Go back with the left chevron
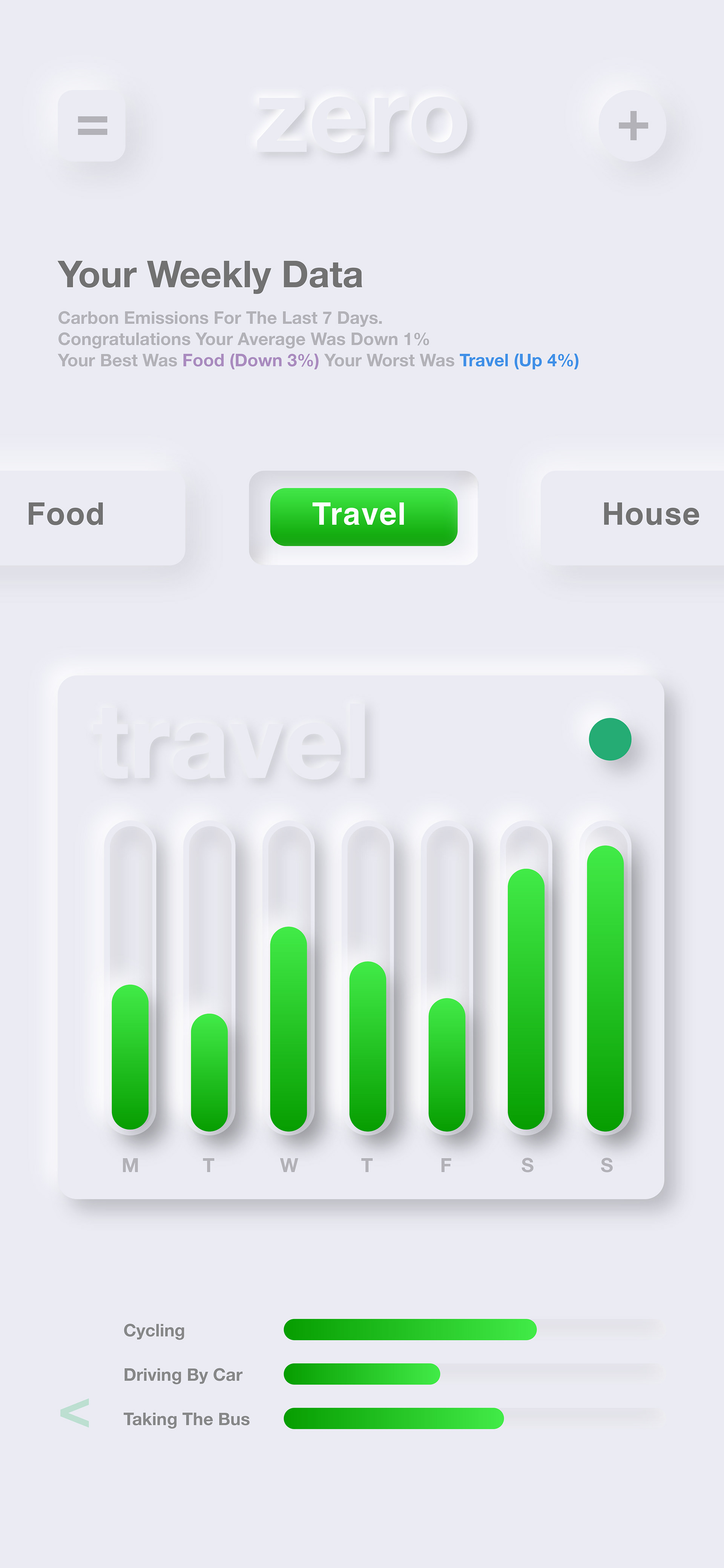The image size is (724, 1568). click(x=75, y=1413)
